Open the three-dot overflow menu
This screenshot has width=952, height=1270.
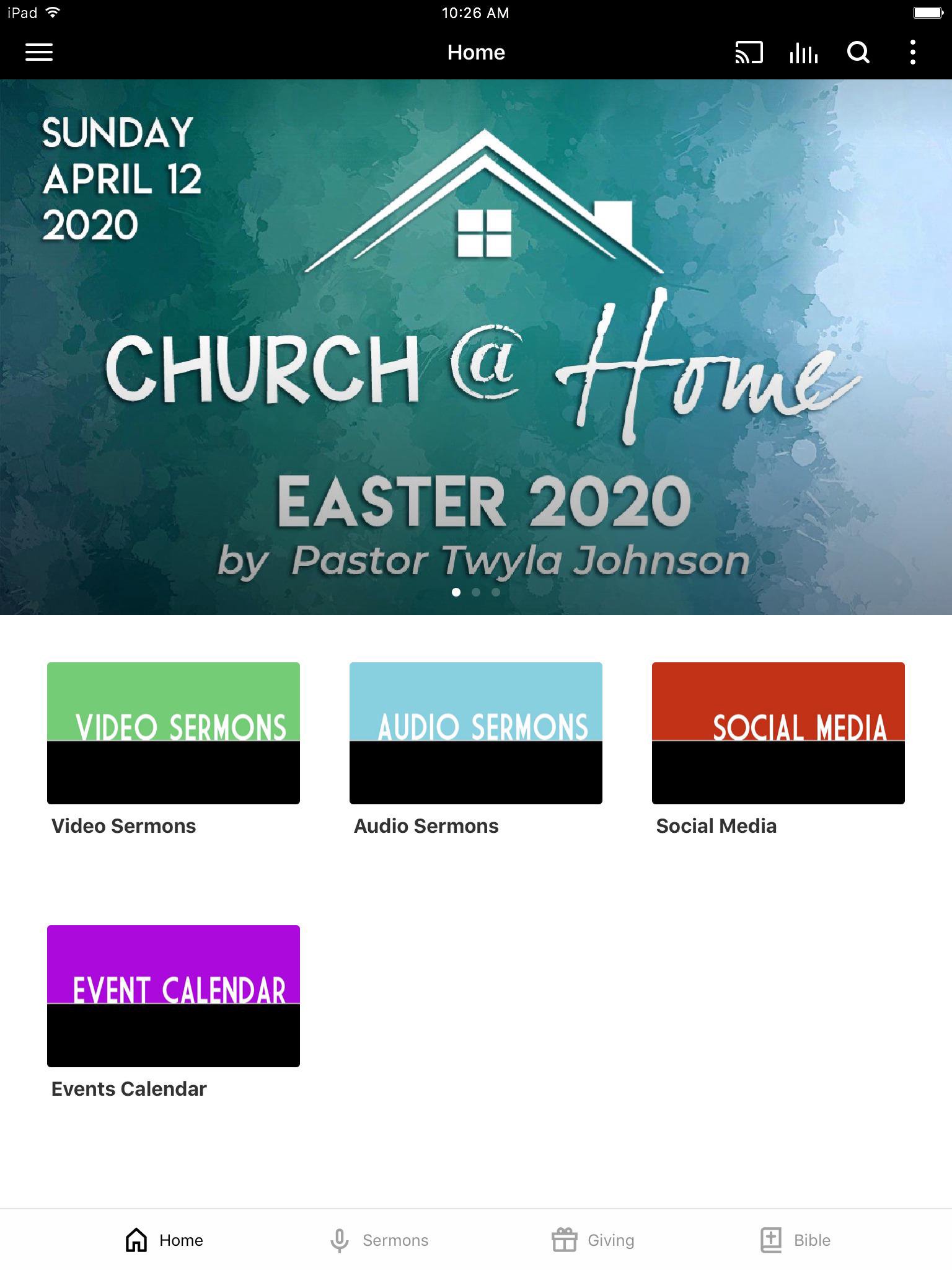pos(912,53)
